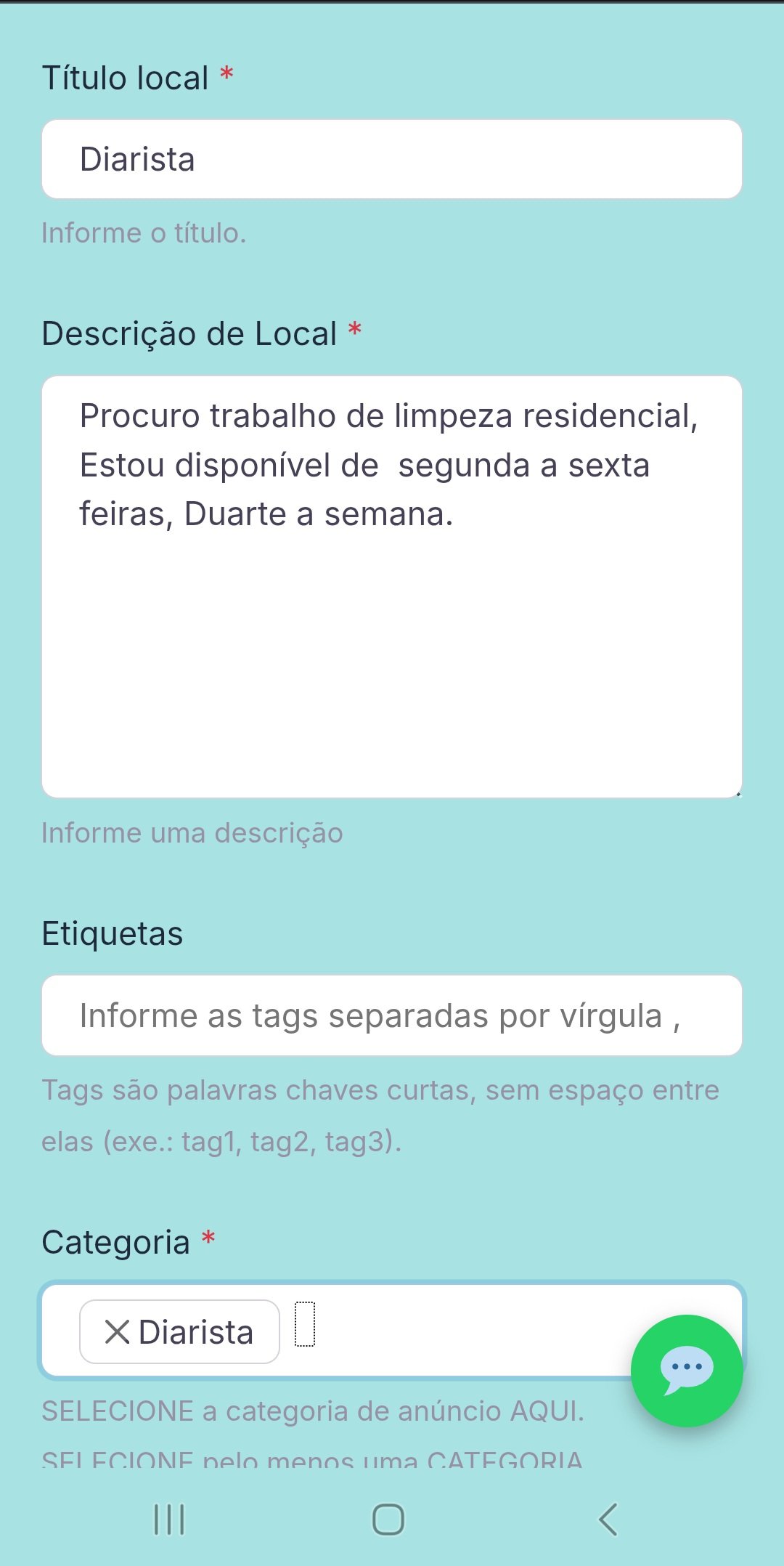The image size is (784, 1566).
Task: Go to the phone's home screen
Action: click(388, 1519)
